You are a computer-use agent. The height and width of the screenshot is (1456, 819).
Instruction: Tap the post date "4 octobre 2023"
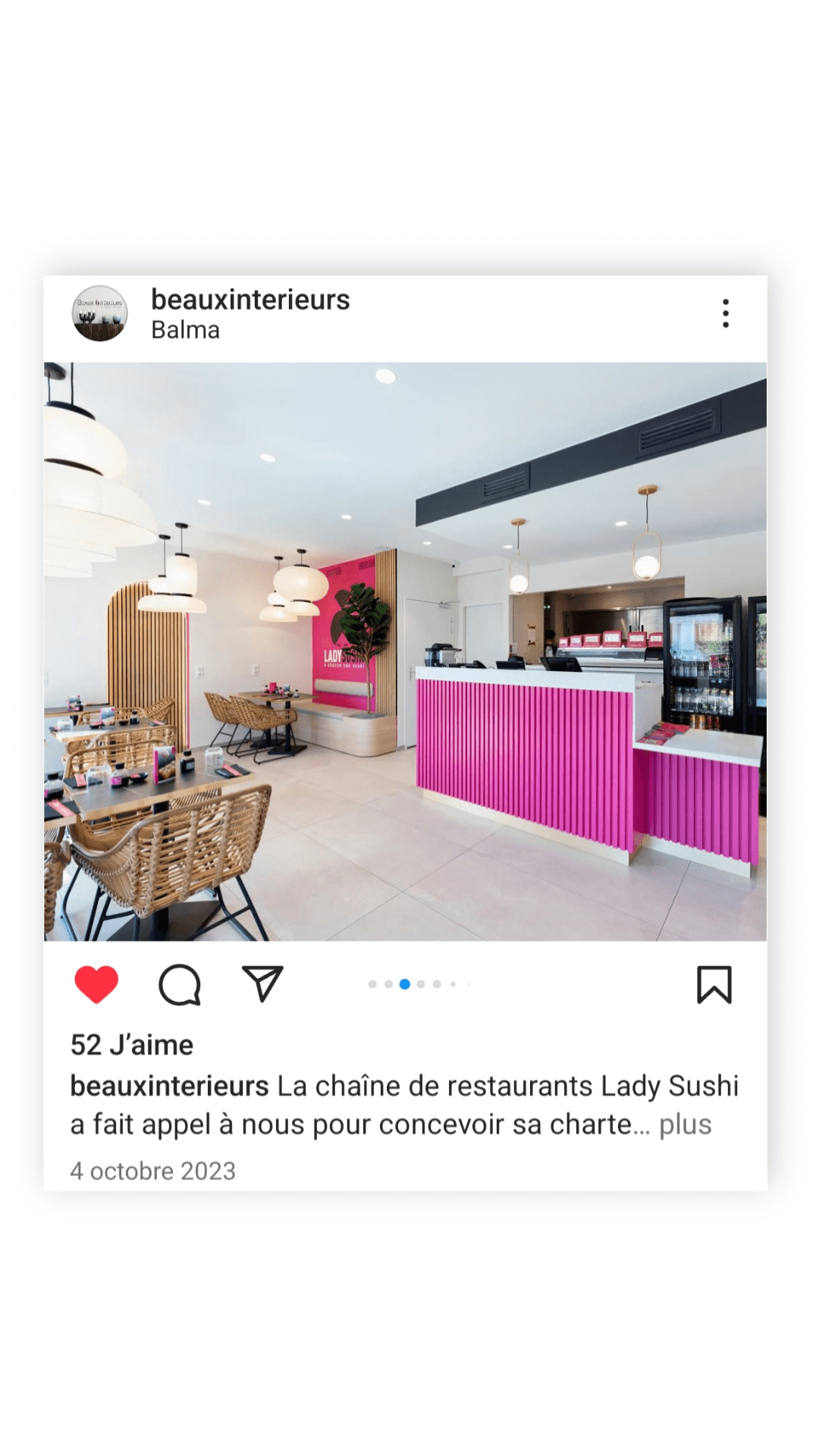(154, 1171)
